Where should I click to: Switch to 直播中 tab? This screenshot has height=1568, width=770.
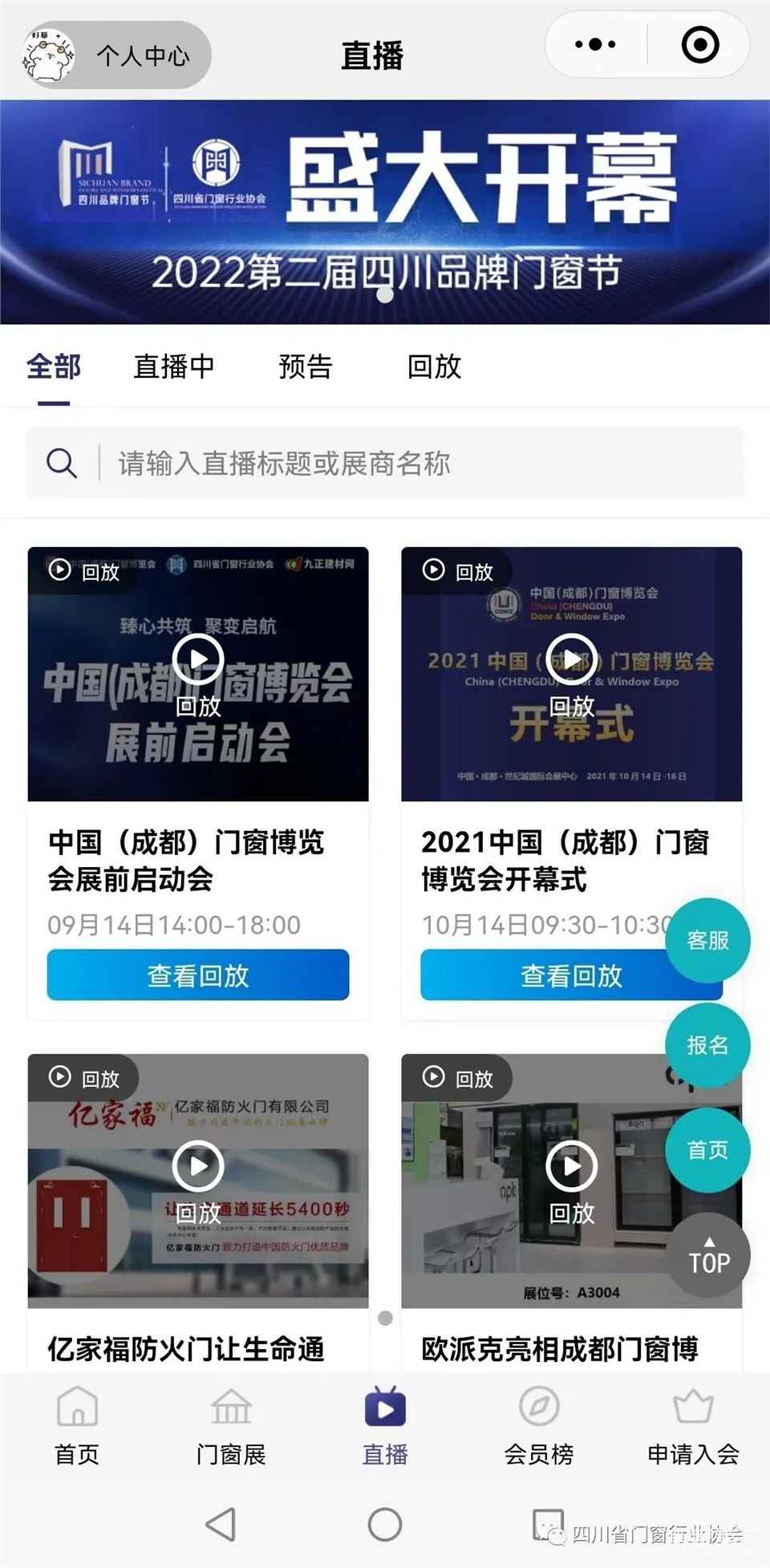174,367
